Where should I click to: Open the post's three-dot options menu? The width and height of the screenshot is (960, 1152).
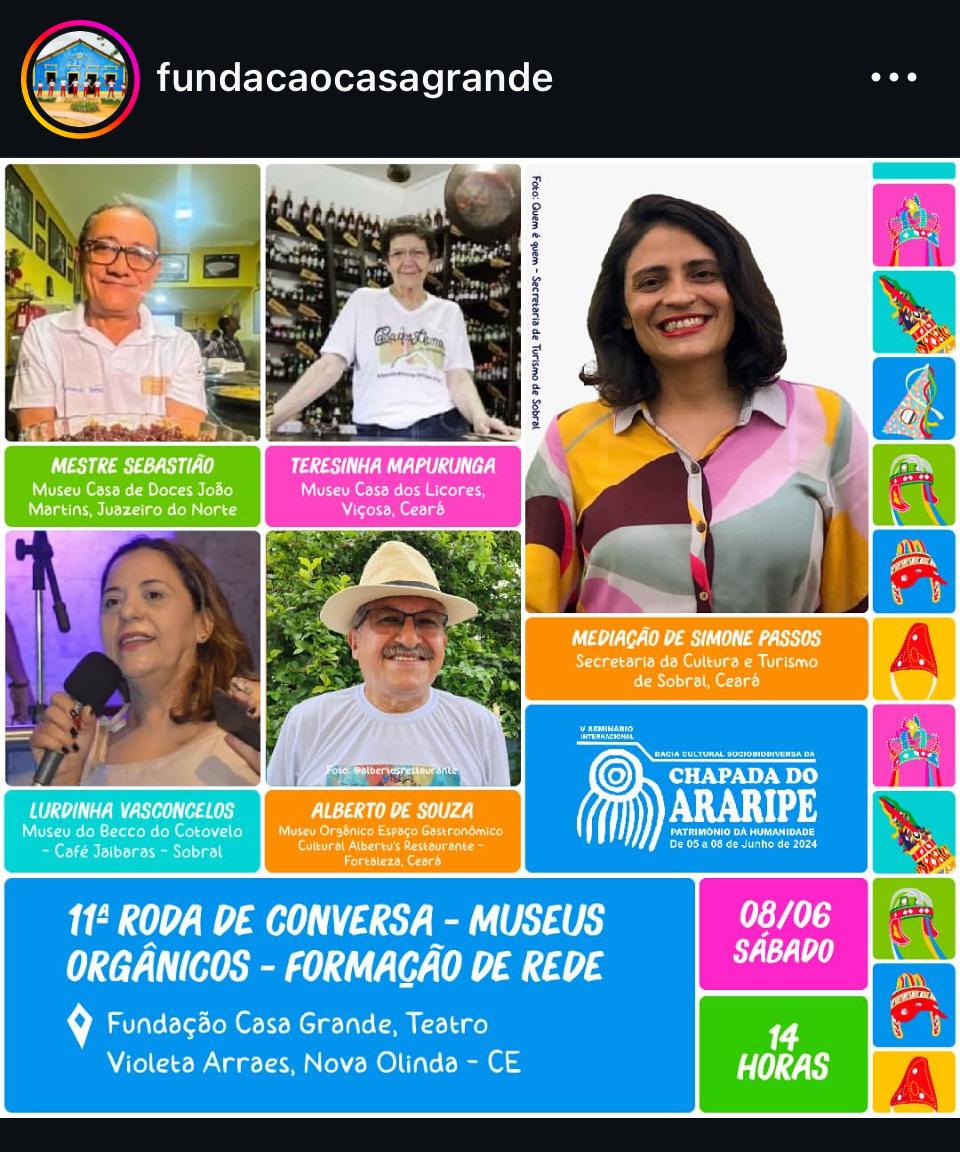pyautogui.click(x=893, y=78)
